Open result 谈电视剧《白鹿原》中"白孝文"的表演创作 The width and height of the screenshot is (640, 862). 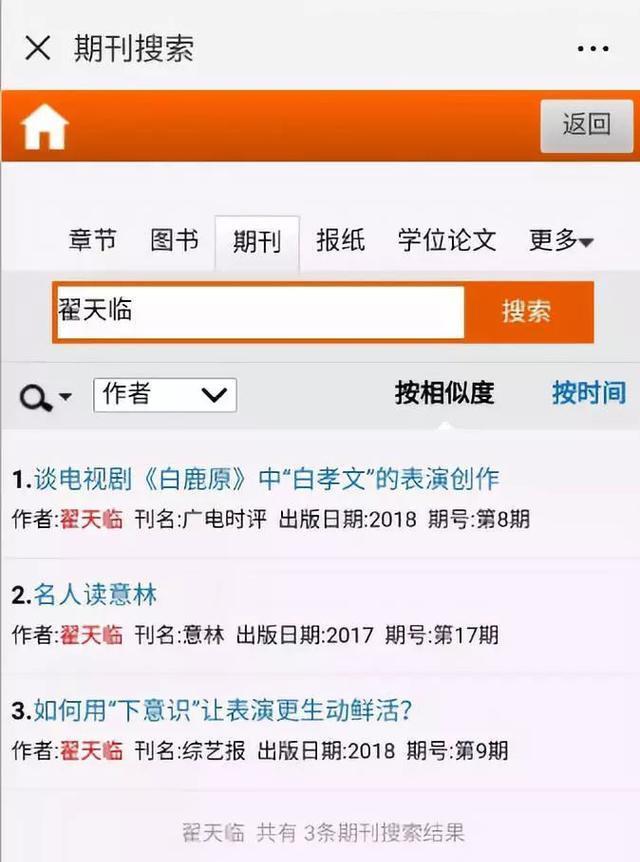266,479
